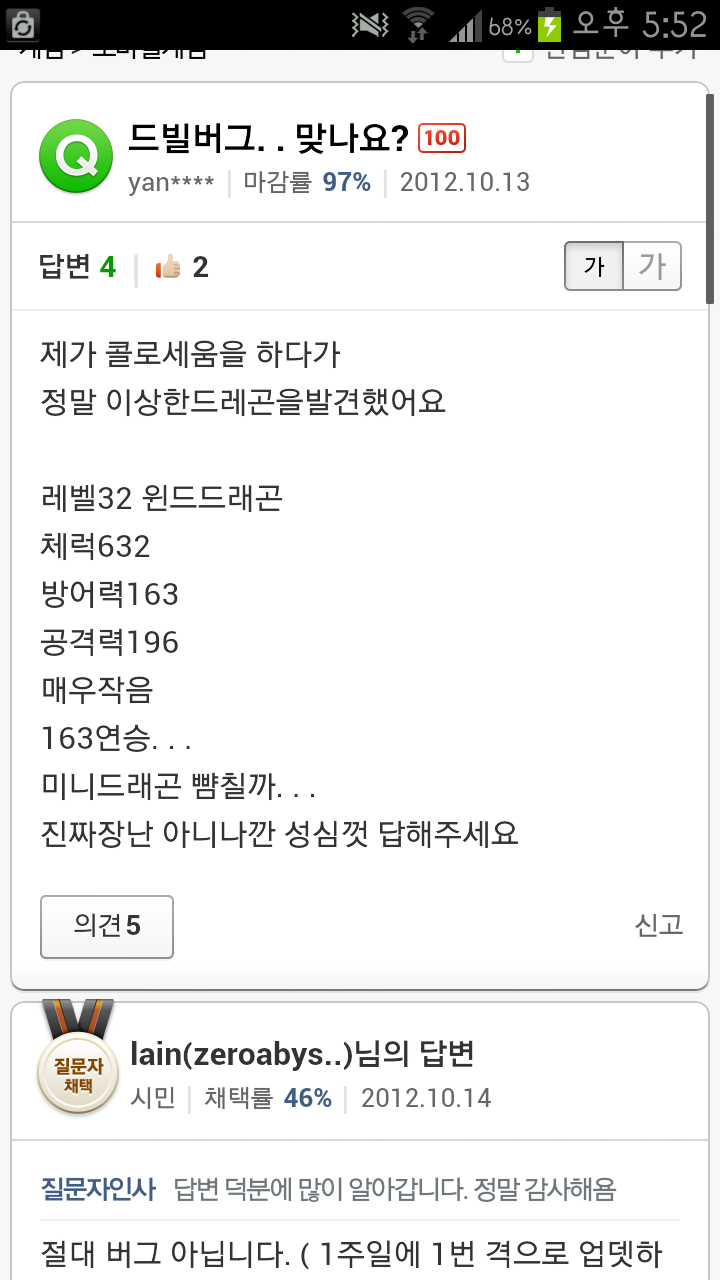
Task: Report the question via 신고
Action: pos(659,925)
